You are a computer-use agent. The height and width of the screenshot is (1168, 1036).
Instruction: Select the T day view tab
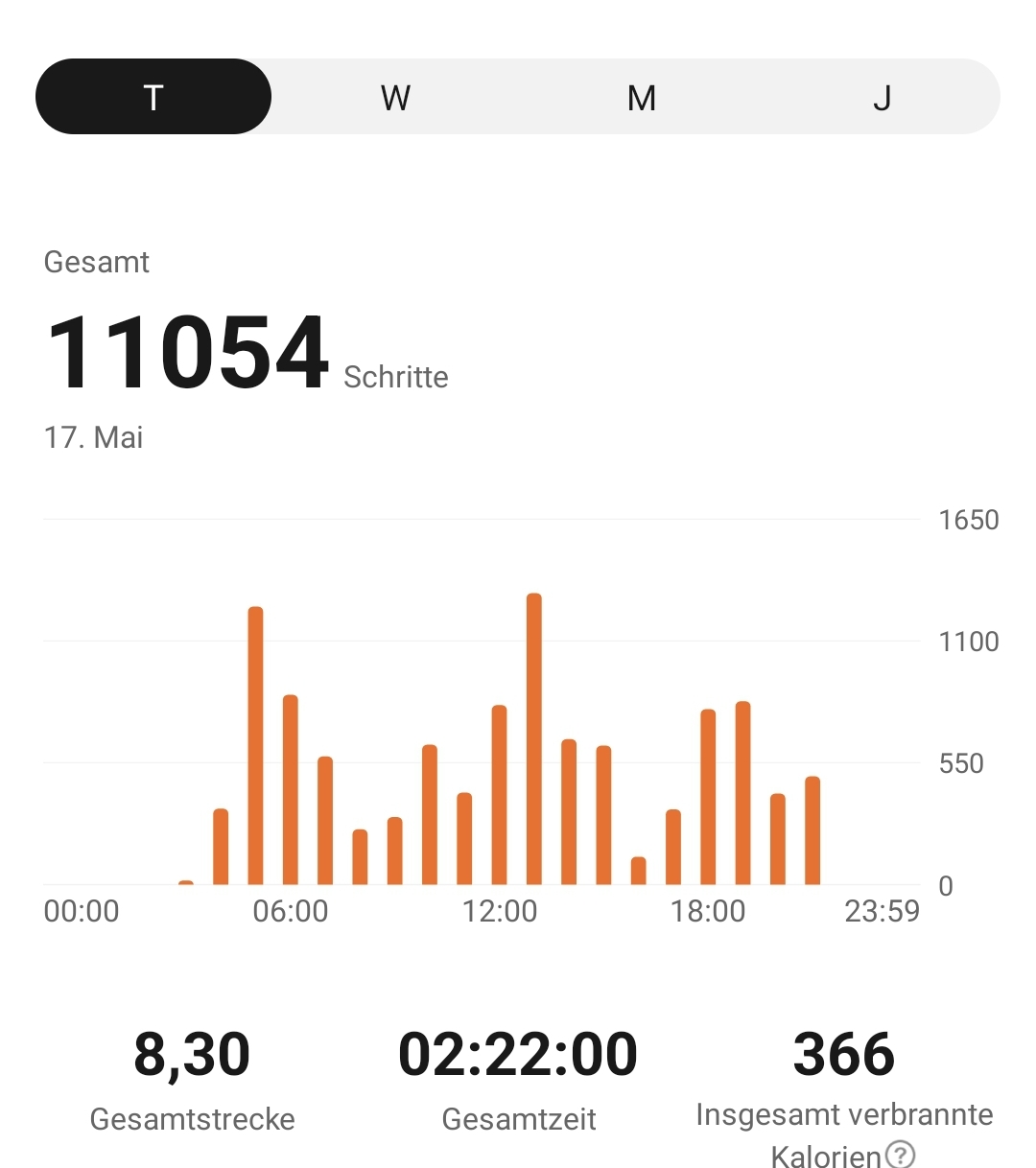point(153,97)
